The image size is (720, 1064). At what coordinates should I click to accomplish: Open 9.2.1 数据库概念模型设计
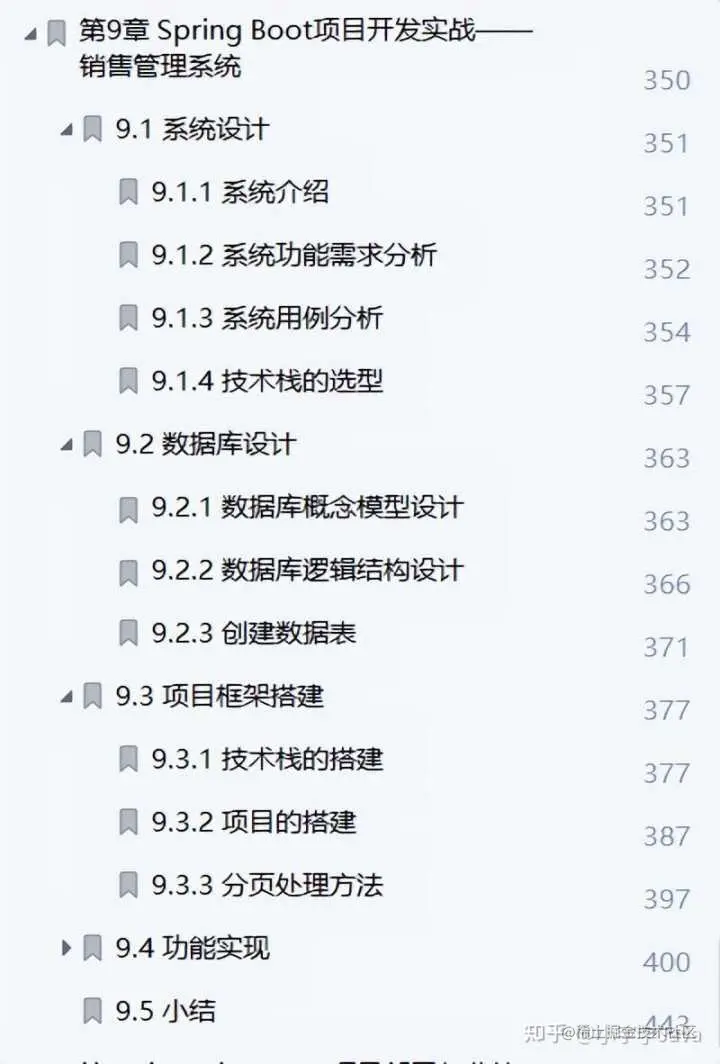click(x=307, y=508)
